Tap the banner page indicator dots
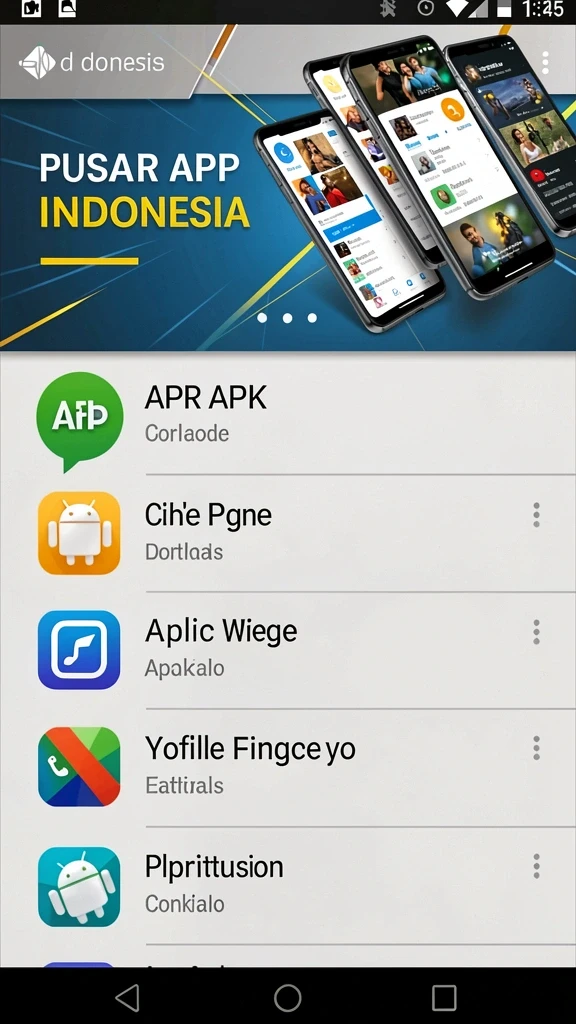Image resolution: width=576 pixels, height=1024 pixels. [287, 317]
